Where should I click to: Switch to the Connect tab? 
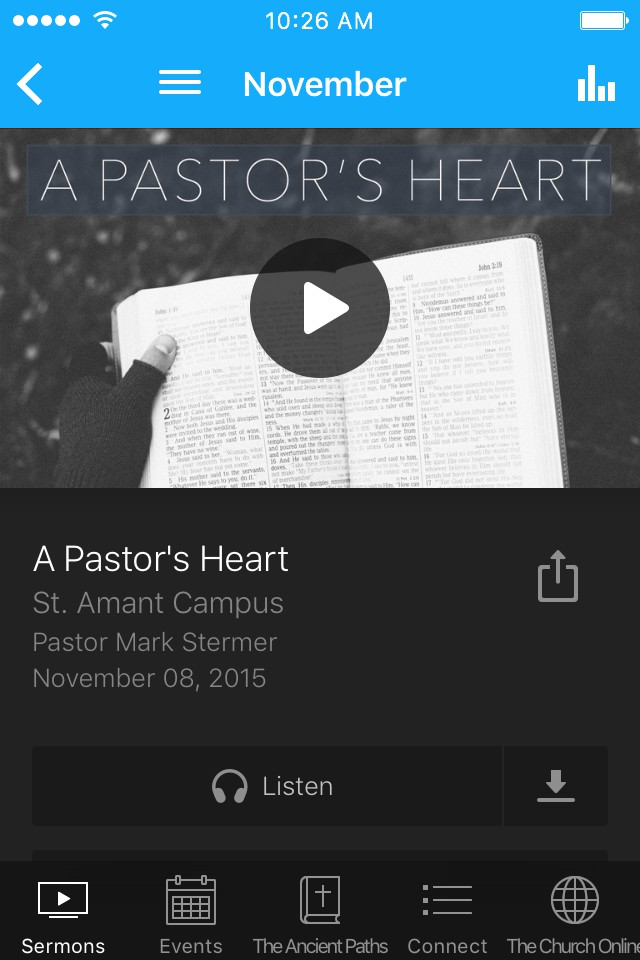click(x=447, y=915)
